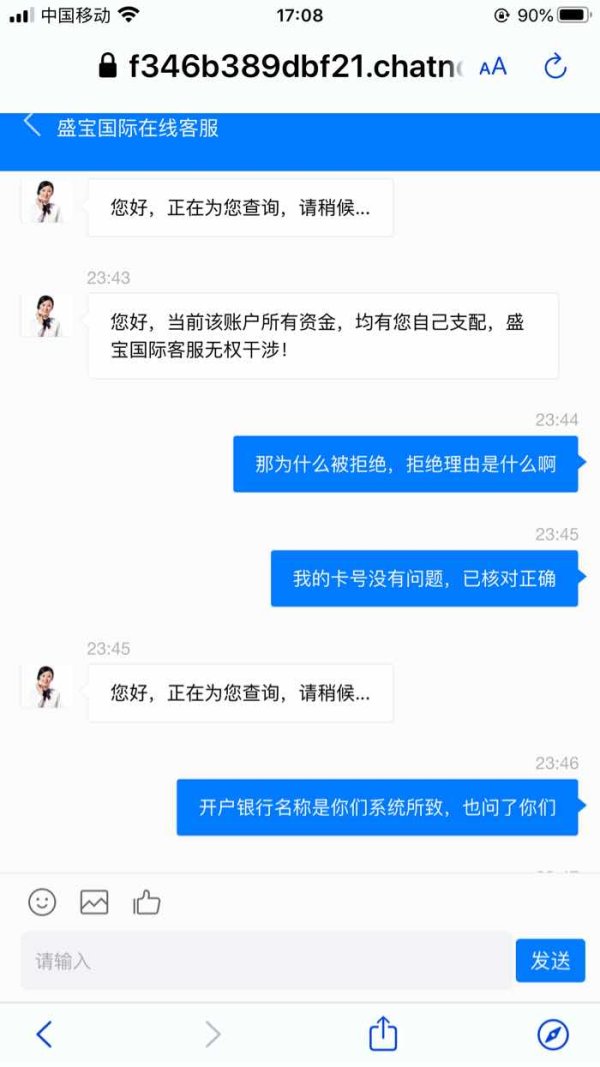This screenshot has width=600, height=1067.
Task: Reload the page in Safari
Action: point(555,67)
